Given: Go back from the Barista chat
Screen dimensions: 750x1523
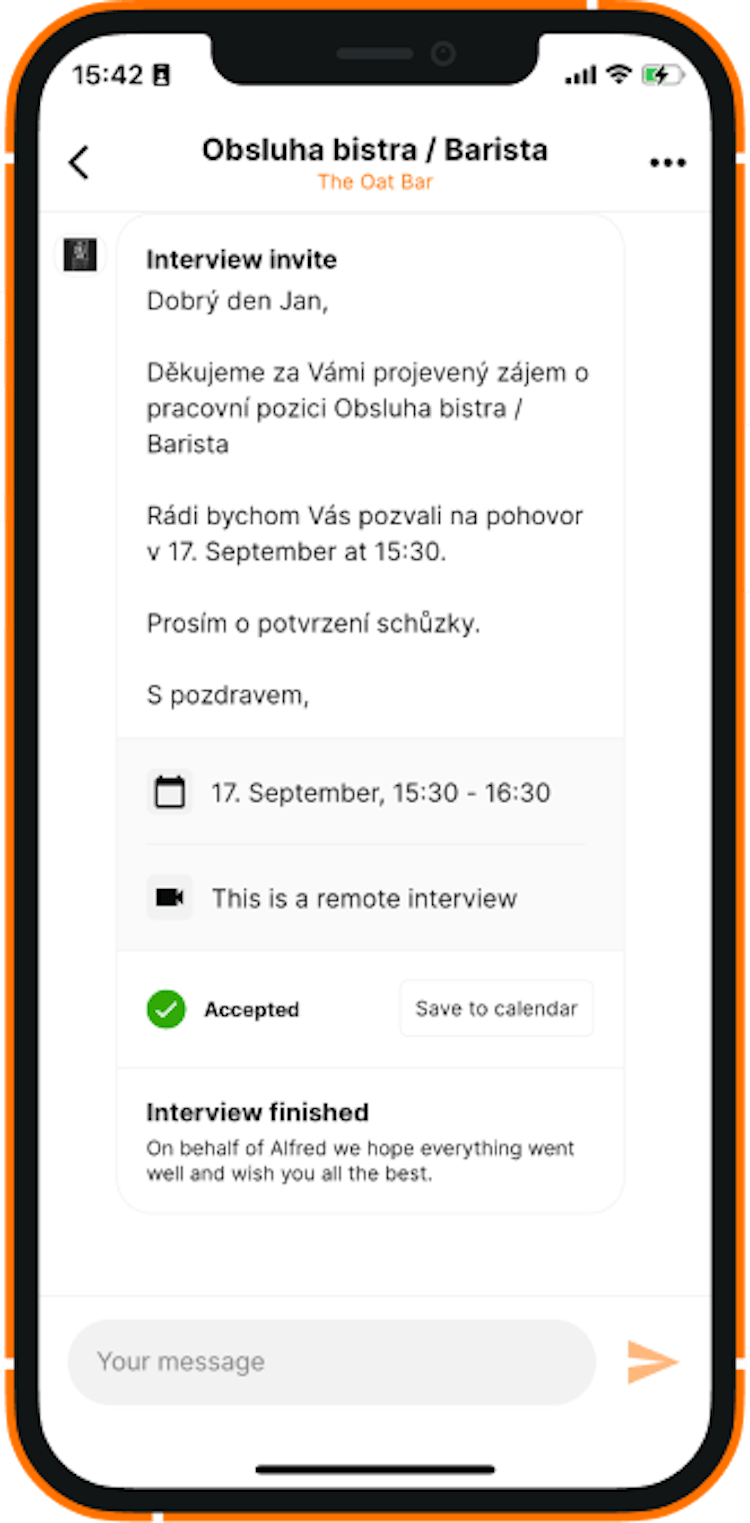Looking at the screenshot, I should click(79, 162).
